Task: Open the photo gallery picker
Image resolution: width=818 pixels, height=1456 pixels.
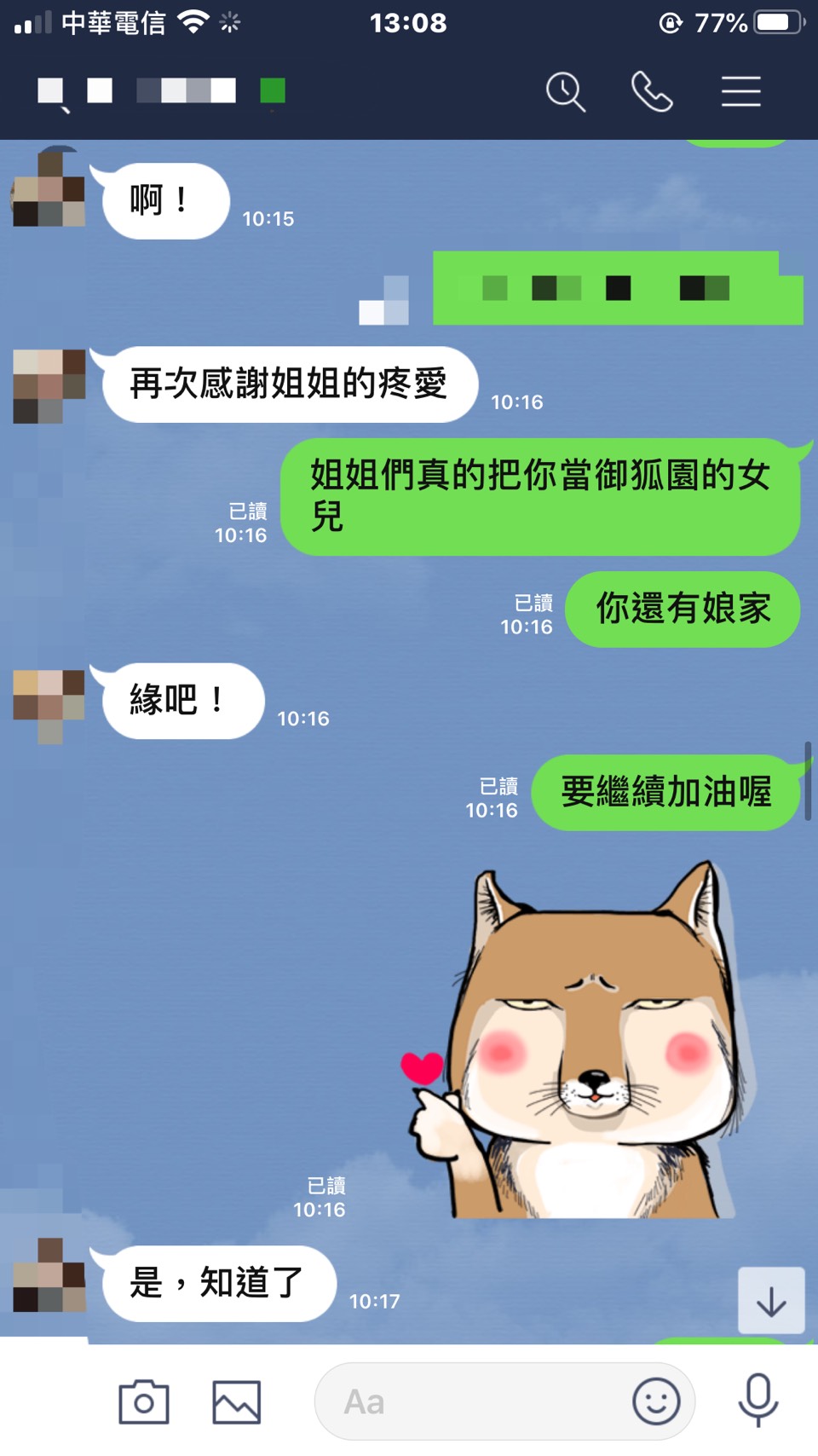Action: point(236,1401)
